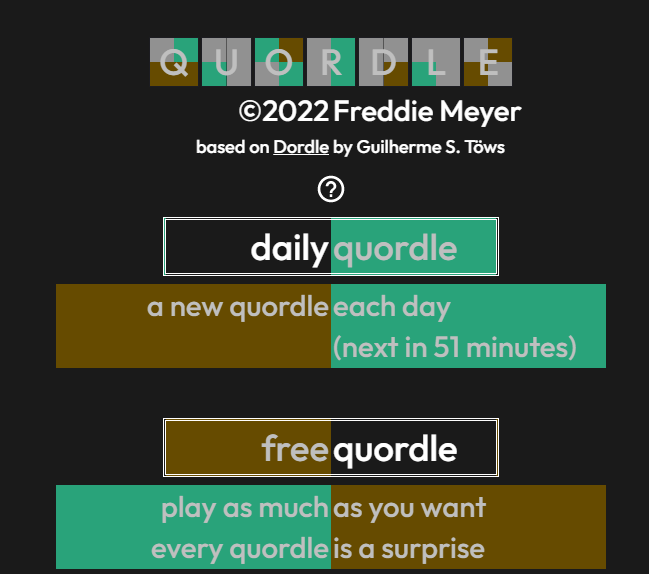Play a free quordle
The image size is (649, 574).
point(331,448)
